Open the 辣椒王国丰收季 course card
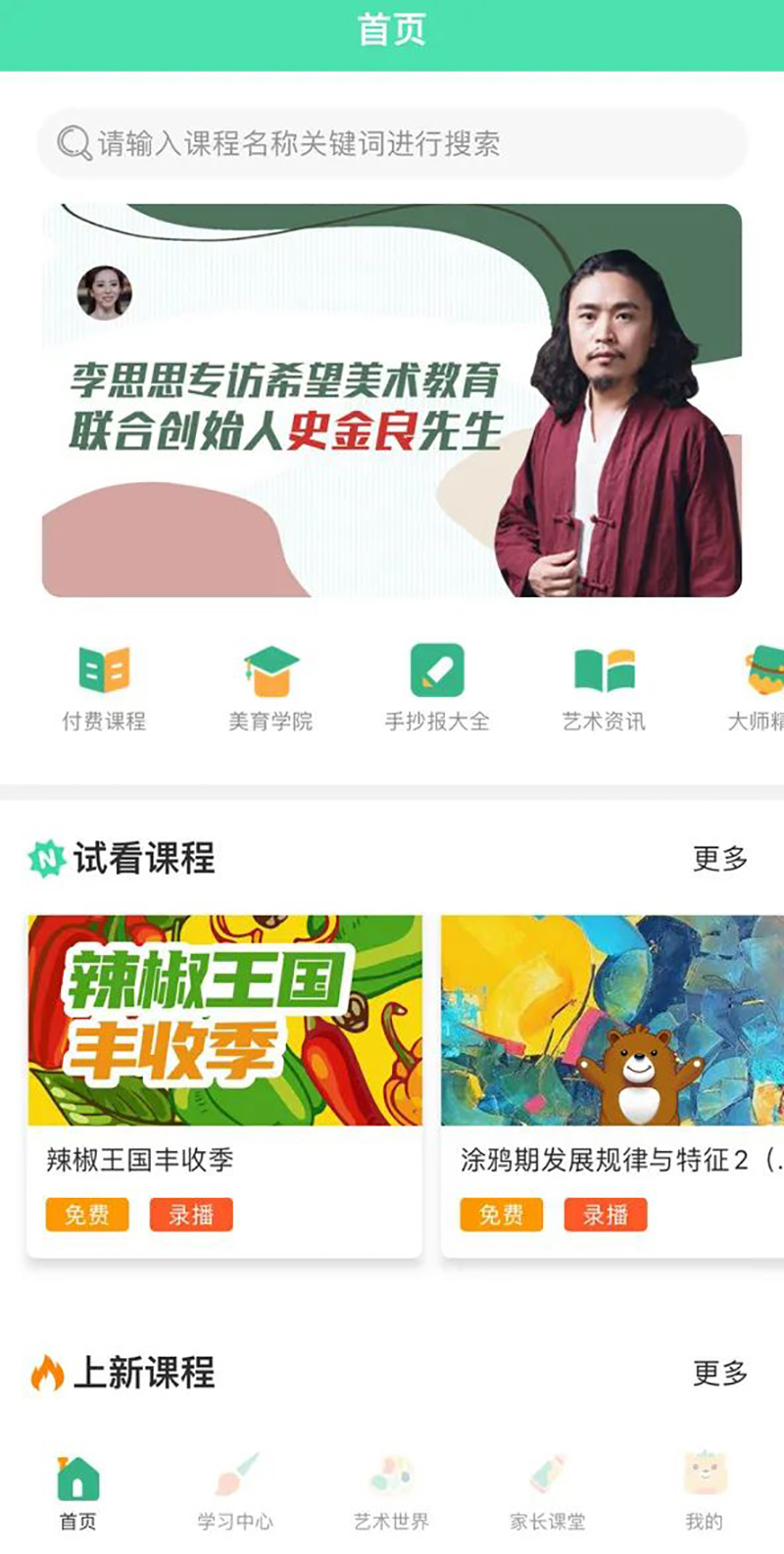Screen dimensions: 784x1554 224,1083
